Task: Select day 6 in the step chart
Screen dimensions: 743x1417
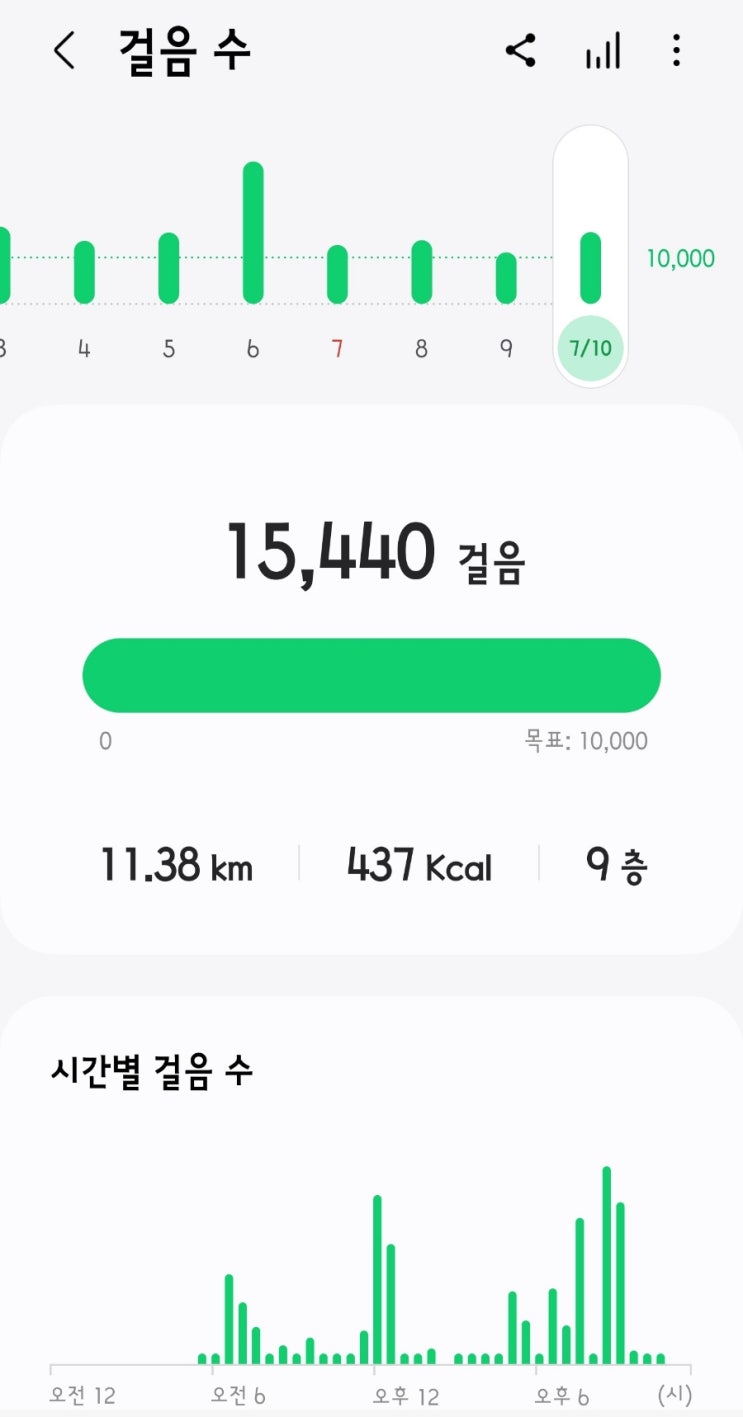Action: (253, 233)
